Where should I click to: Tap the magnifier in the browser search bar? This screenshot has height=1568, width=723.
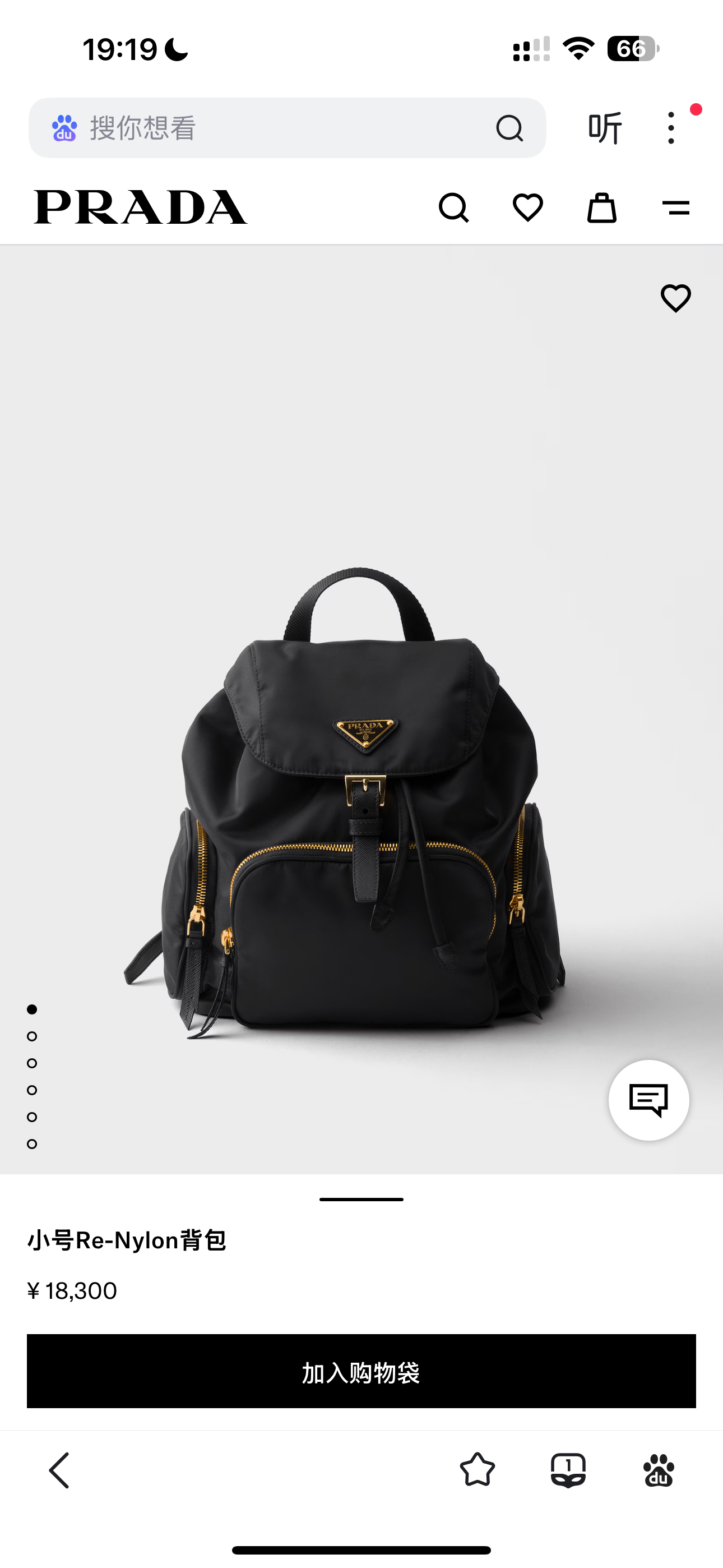[x=509, y=128]
